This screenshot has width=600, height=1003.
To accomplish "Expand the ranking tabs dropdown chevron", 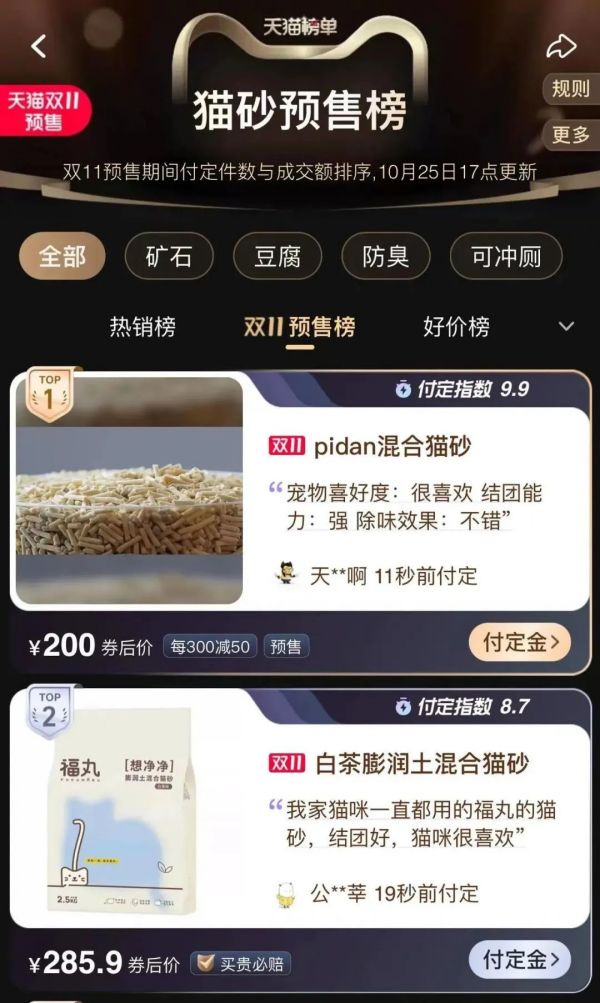I will click(566, 326).
